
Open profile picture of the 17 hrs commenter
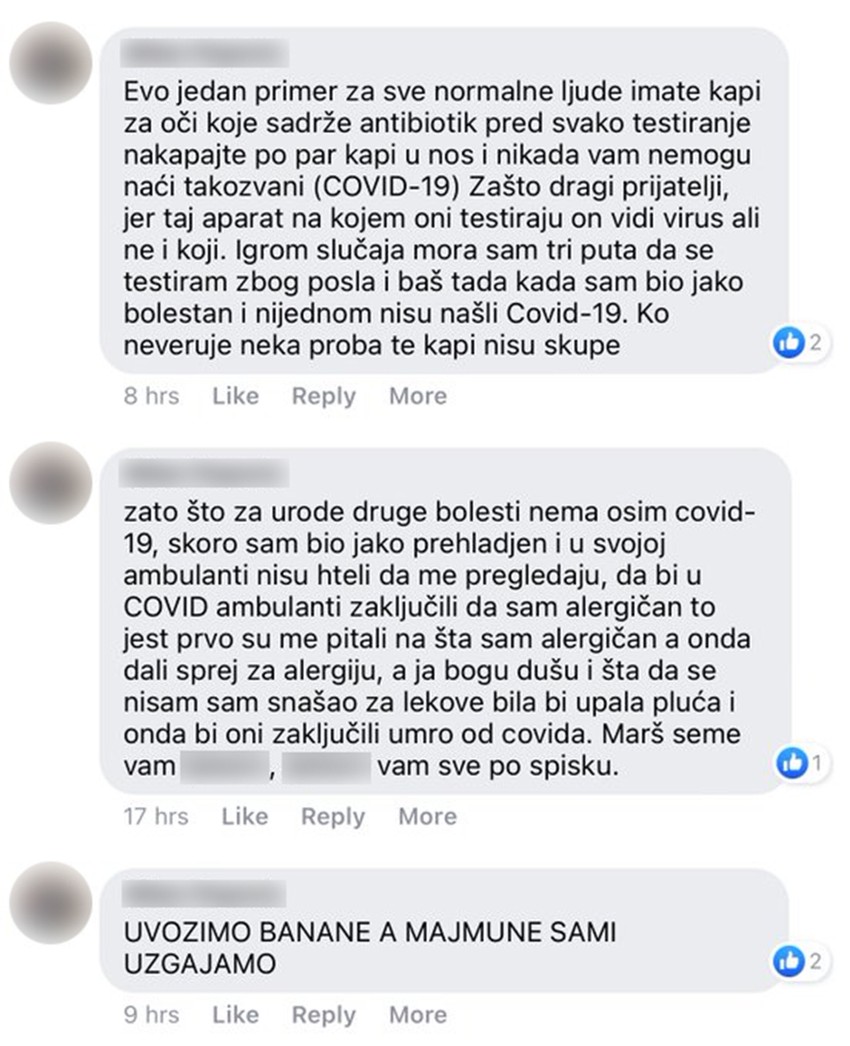[51, 483]
